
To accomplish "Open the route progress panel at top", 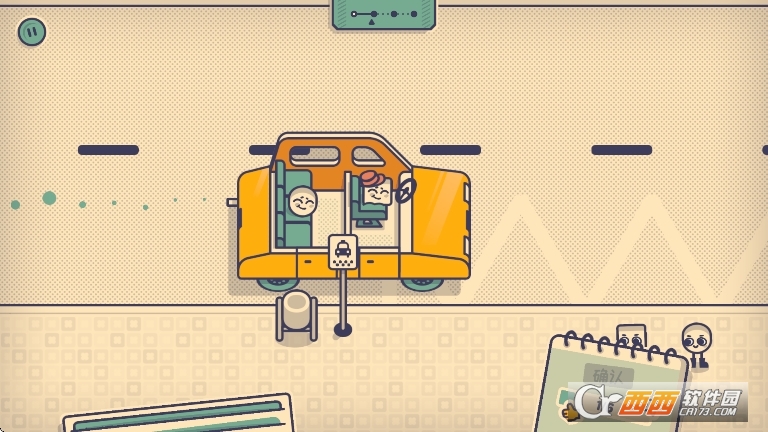I will [x=384, y=14].
